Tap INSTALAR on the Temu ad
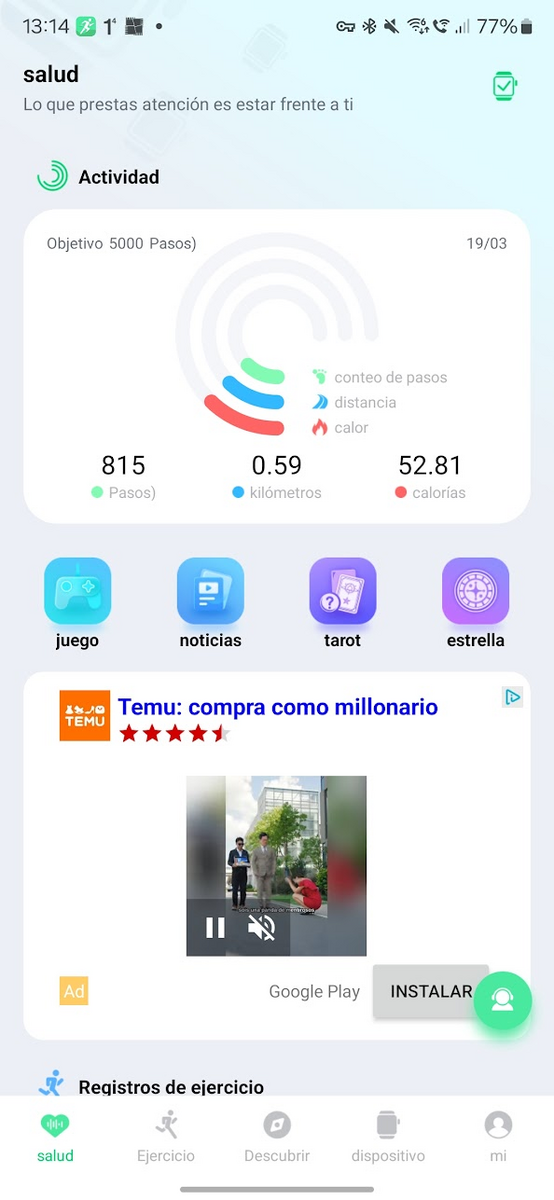The height and width of the screenshot is (1200, 554). pos(431,992)
